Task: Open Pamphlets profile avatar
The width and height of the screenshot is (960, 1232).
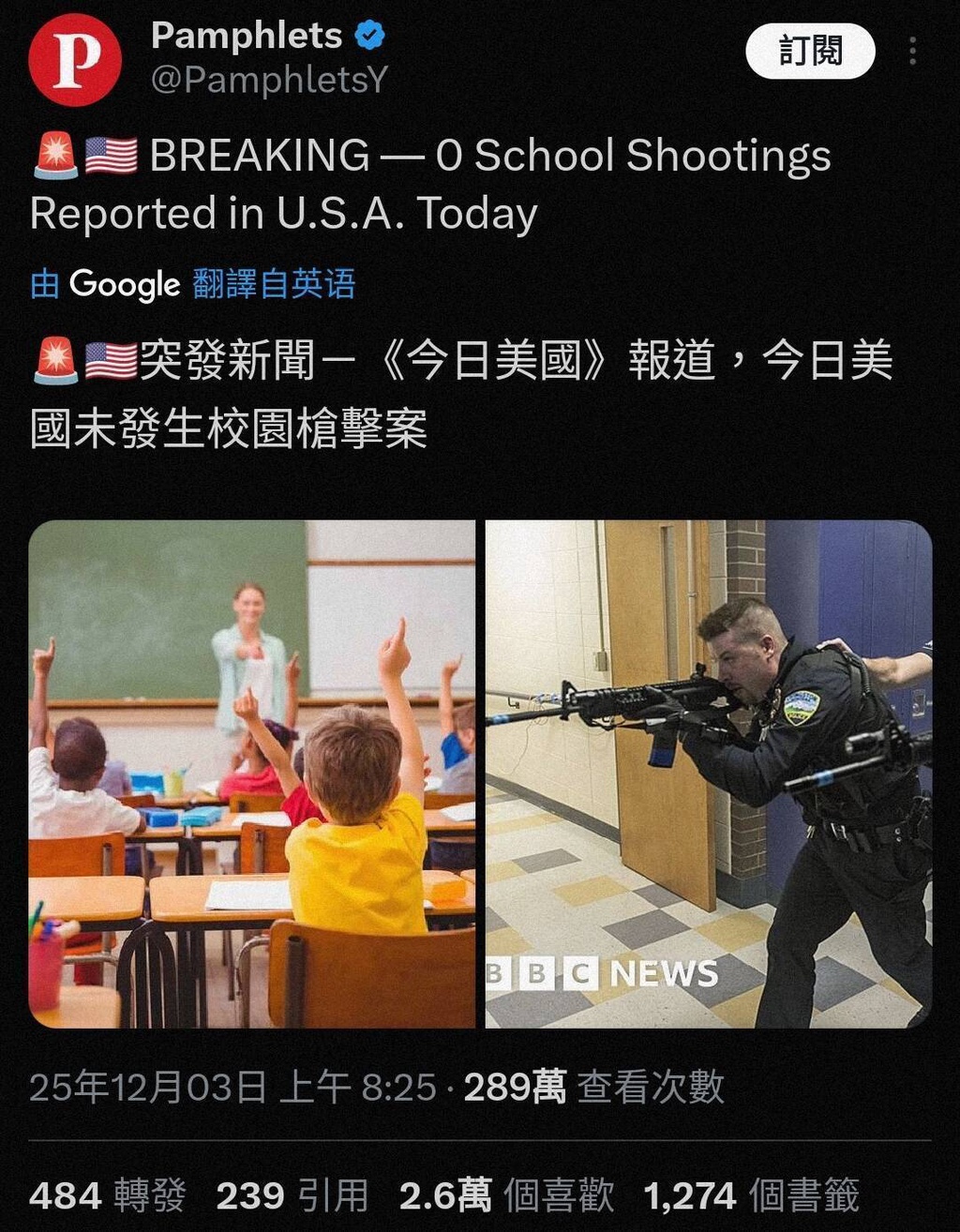Action: point(75,60)
